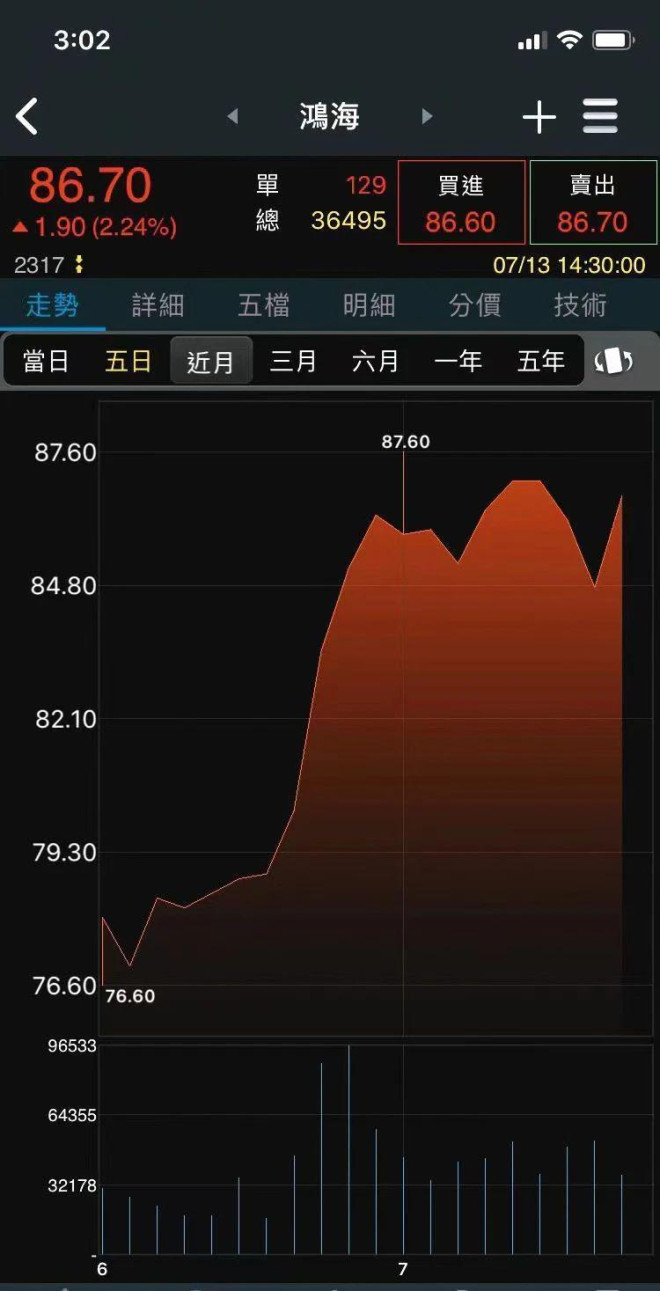Select the 五日 chart range
The image size is (660, 1291).
[128, 361]
